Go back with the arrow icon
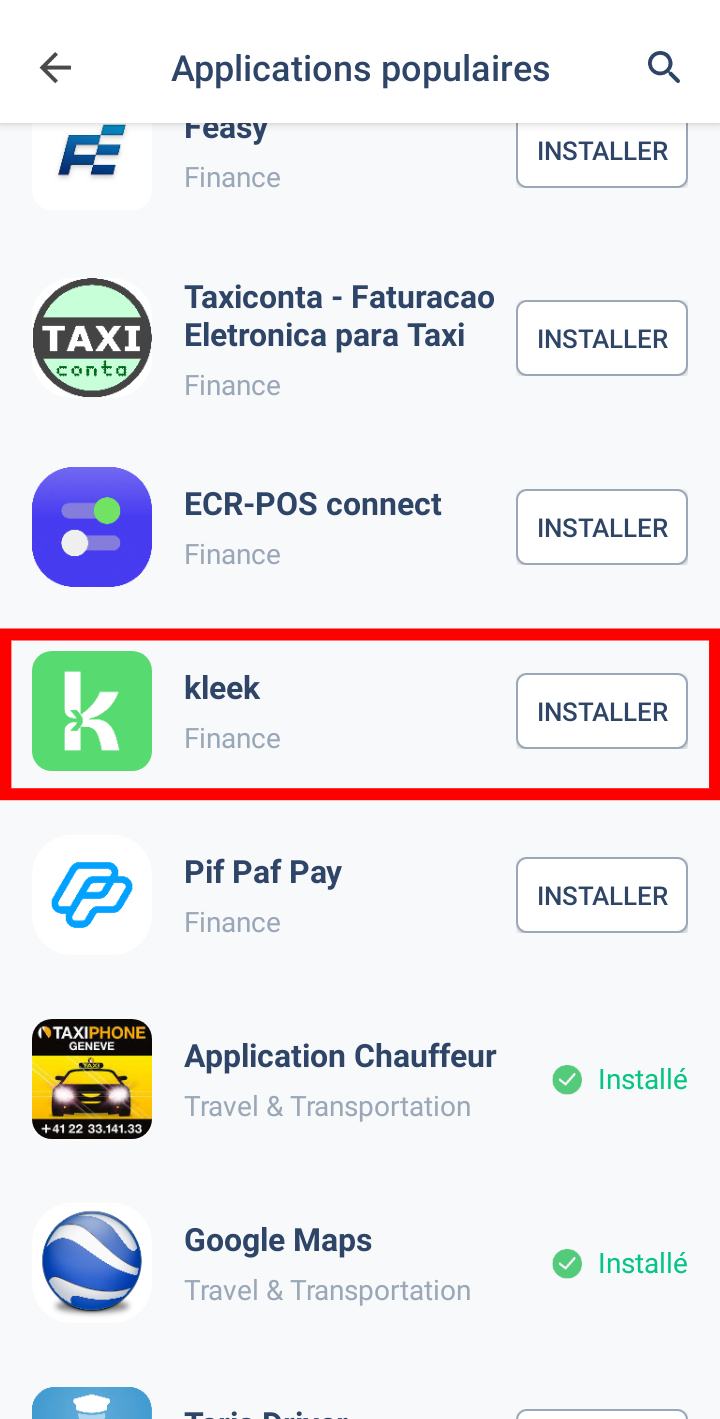The width and height of the screenshot is (720, 1419). point(55,68)
